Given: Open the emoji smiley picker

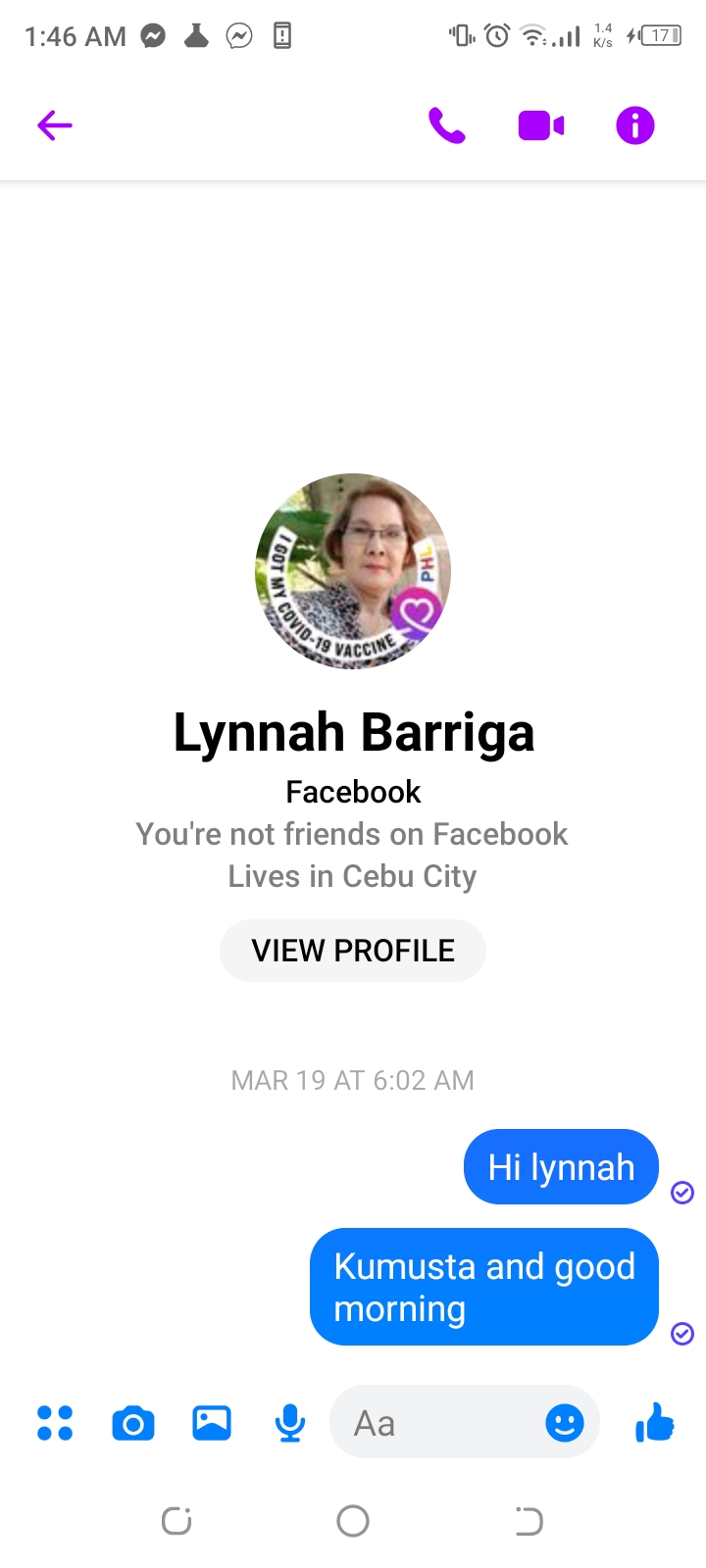Looking at the screenshot, I should (565, 1423).
